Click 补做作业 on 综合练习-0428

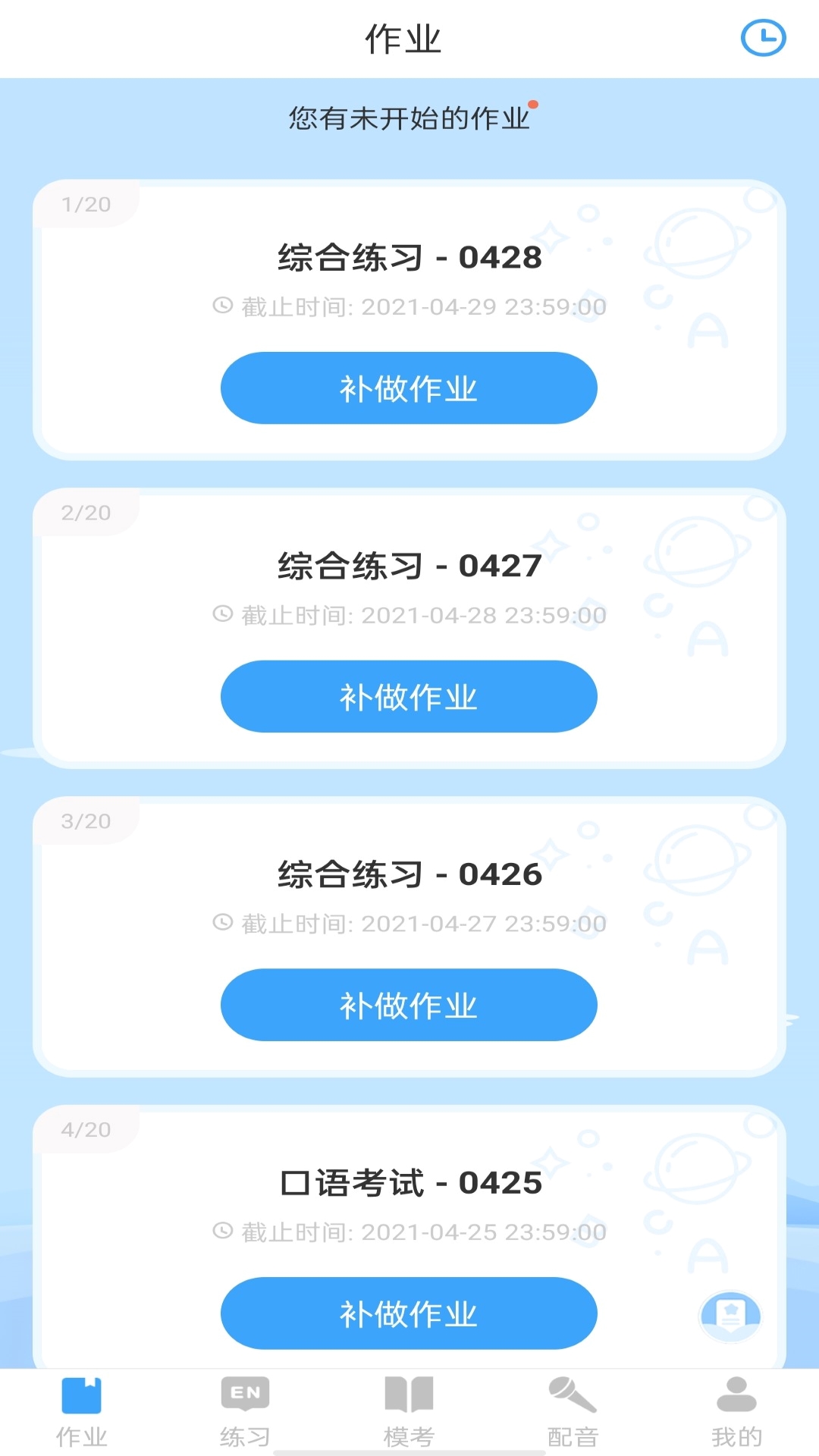[409, 388]
